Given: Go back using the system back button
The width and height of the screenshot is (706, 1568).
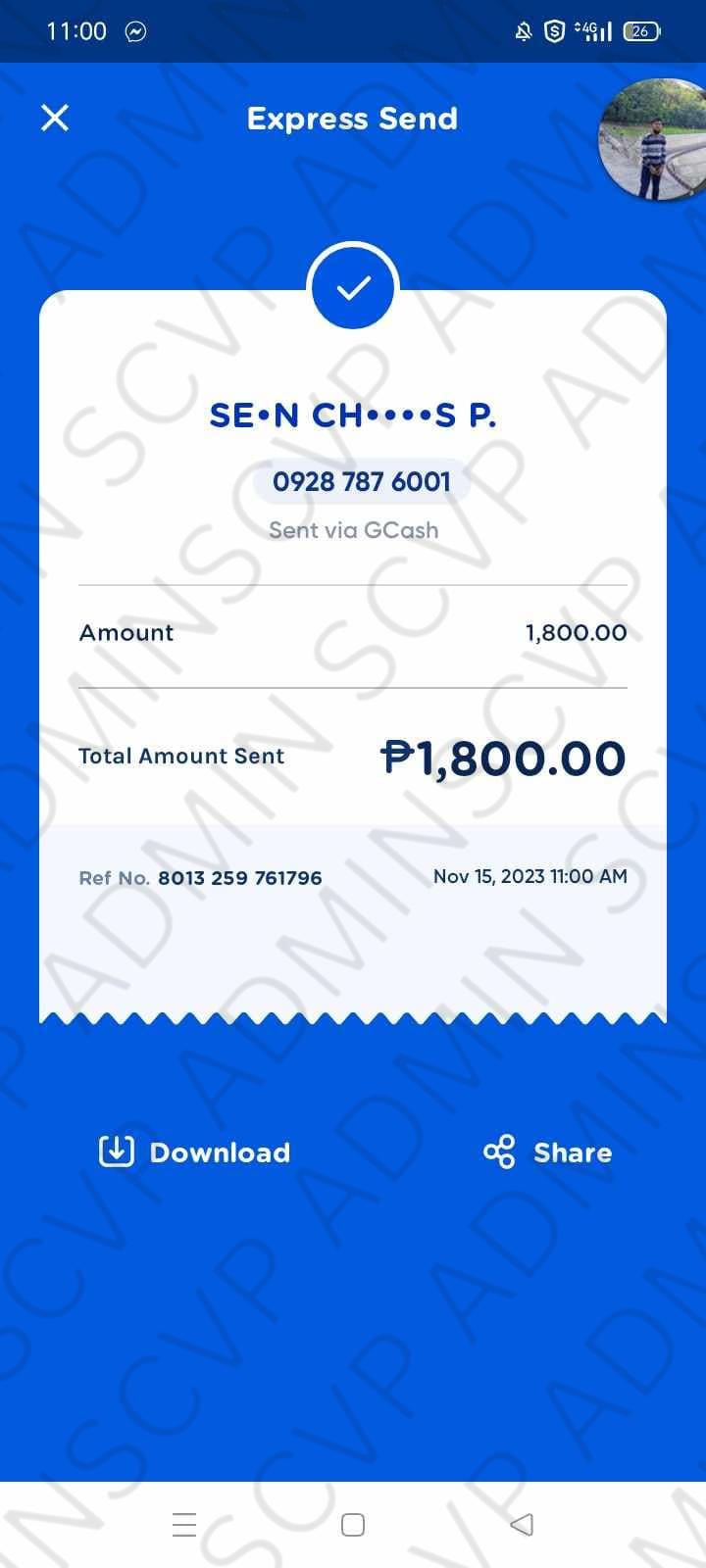Looking at the screenshot, I should coord(522,1524).
